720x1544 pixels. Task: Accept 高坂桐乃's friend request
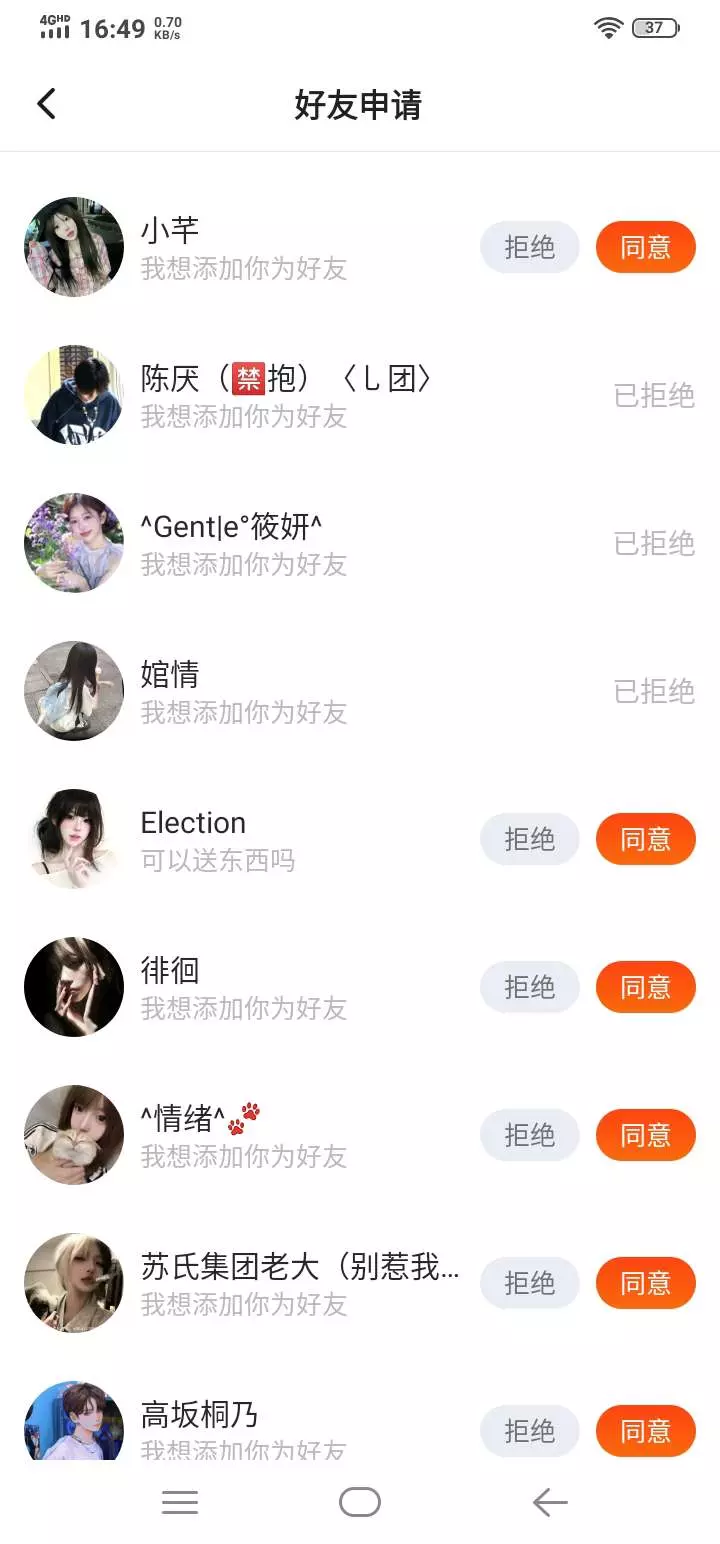click(645, 1430)
